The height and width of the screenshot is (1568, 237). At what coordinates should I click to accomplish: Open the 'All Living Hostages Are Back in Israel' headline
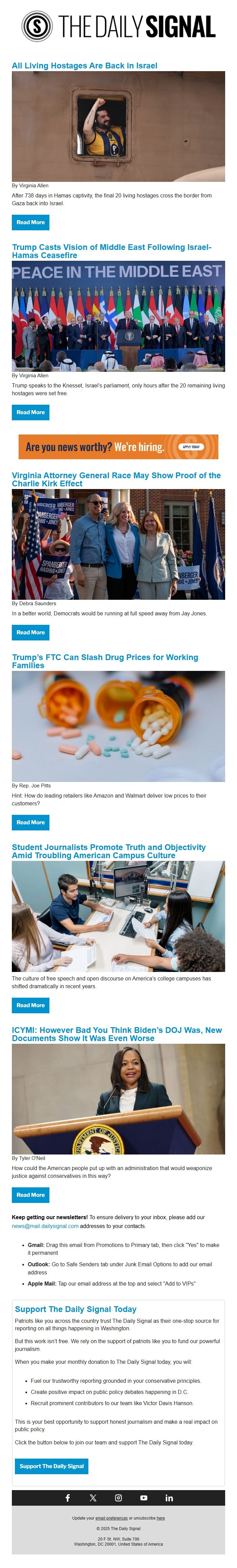[84, 66]
